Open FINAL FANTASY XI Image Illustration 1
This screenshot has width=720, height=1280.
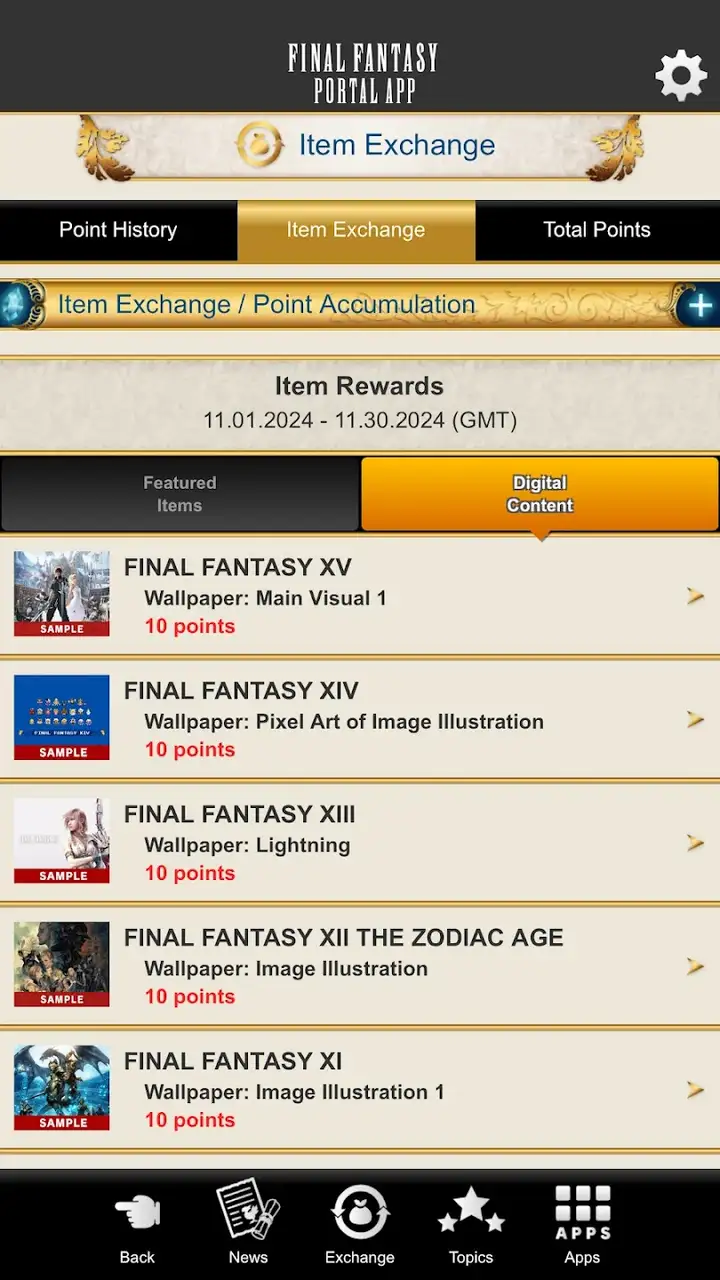click(x=360, y=1090)
